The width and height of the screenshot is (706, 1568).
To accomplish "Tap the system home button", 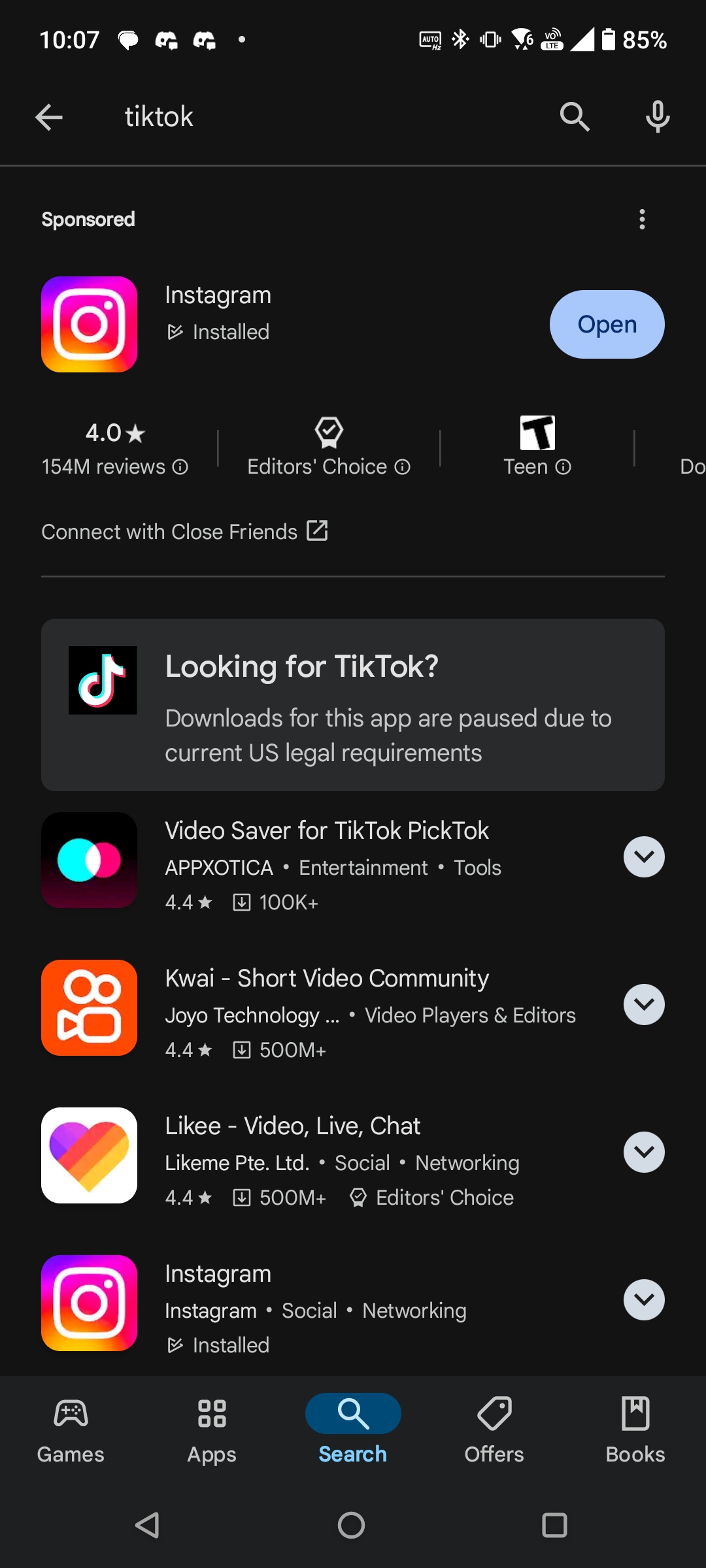I will (352, 1526).
